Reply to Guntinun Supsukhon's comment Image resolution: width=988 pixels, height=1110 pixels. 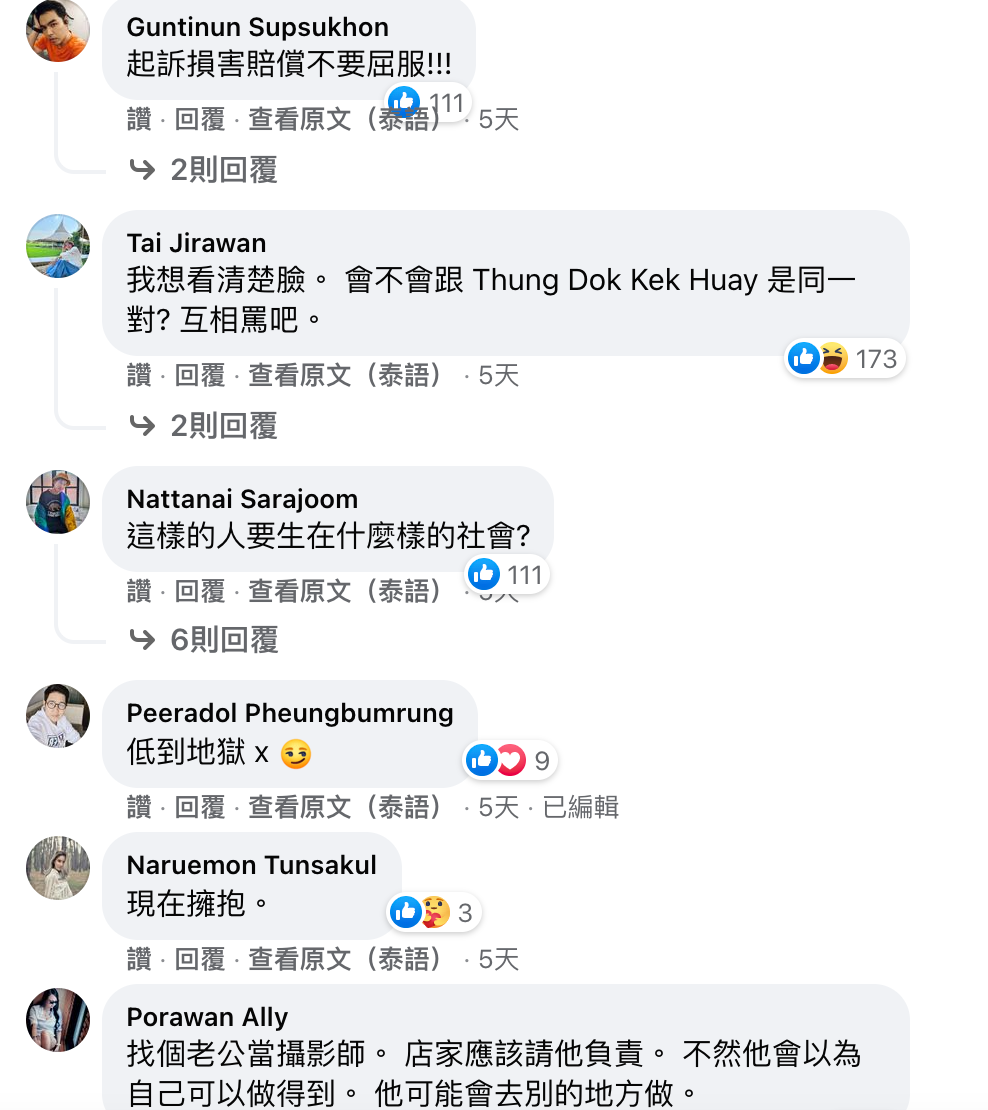200,120
